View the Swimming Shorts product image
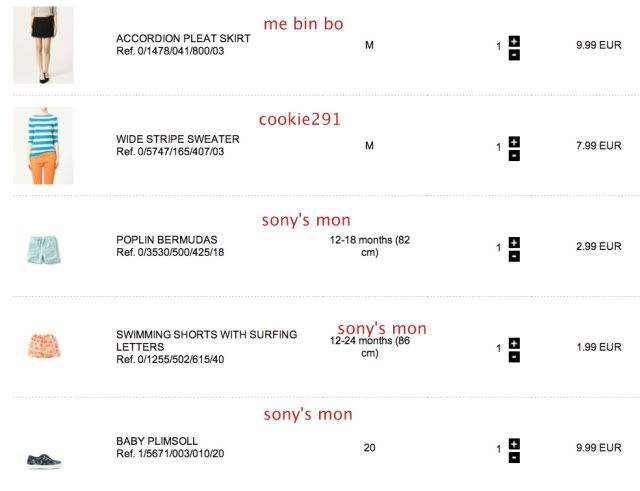Image resolution: width=640 pixels, height=491 pixels. (44, 345)
